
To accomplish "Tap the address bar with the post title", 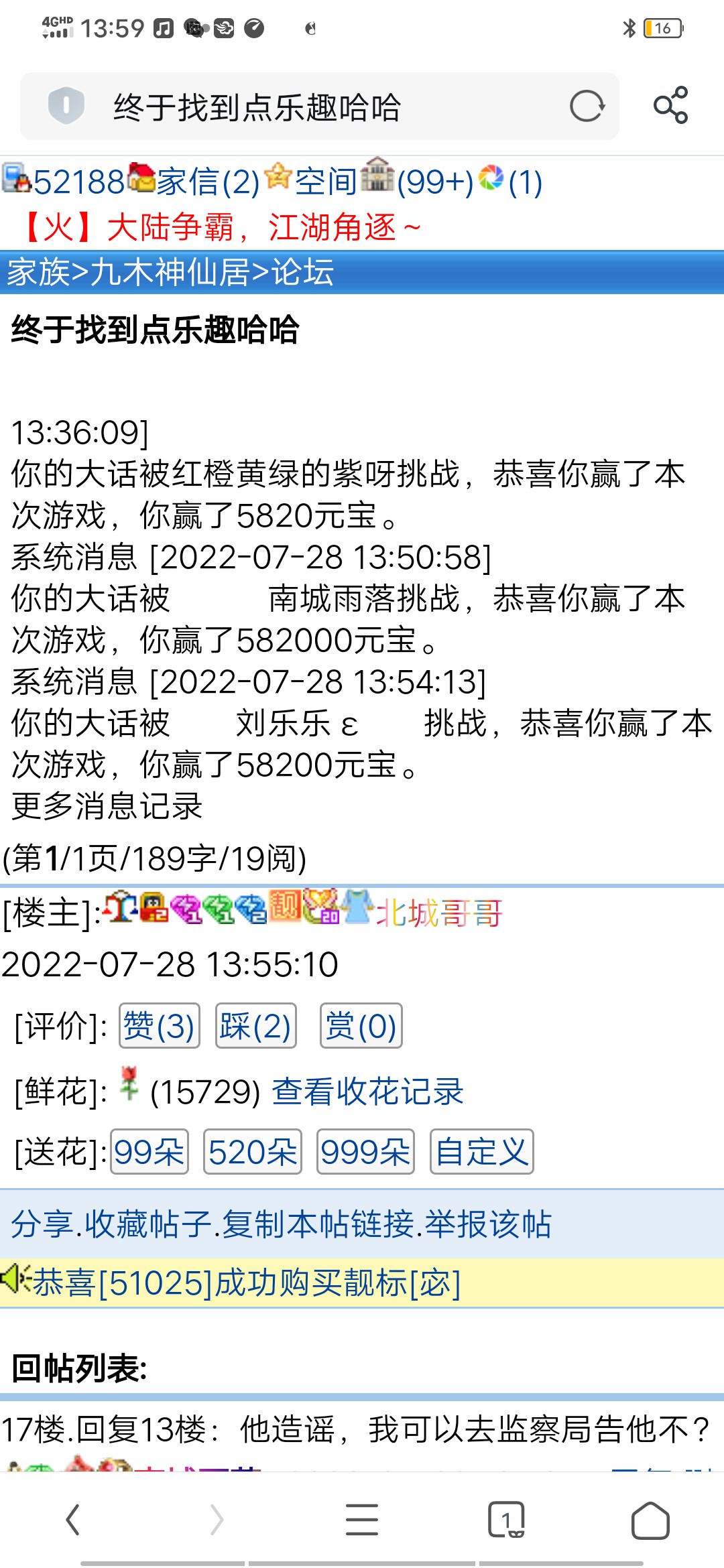I will click(x=322, y=107).
